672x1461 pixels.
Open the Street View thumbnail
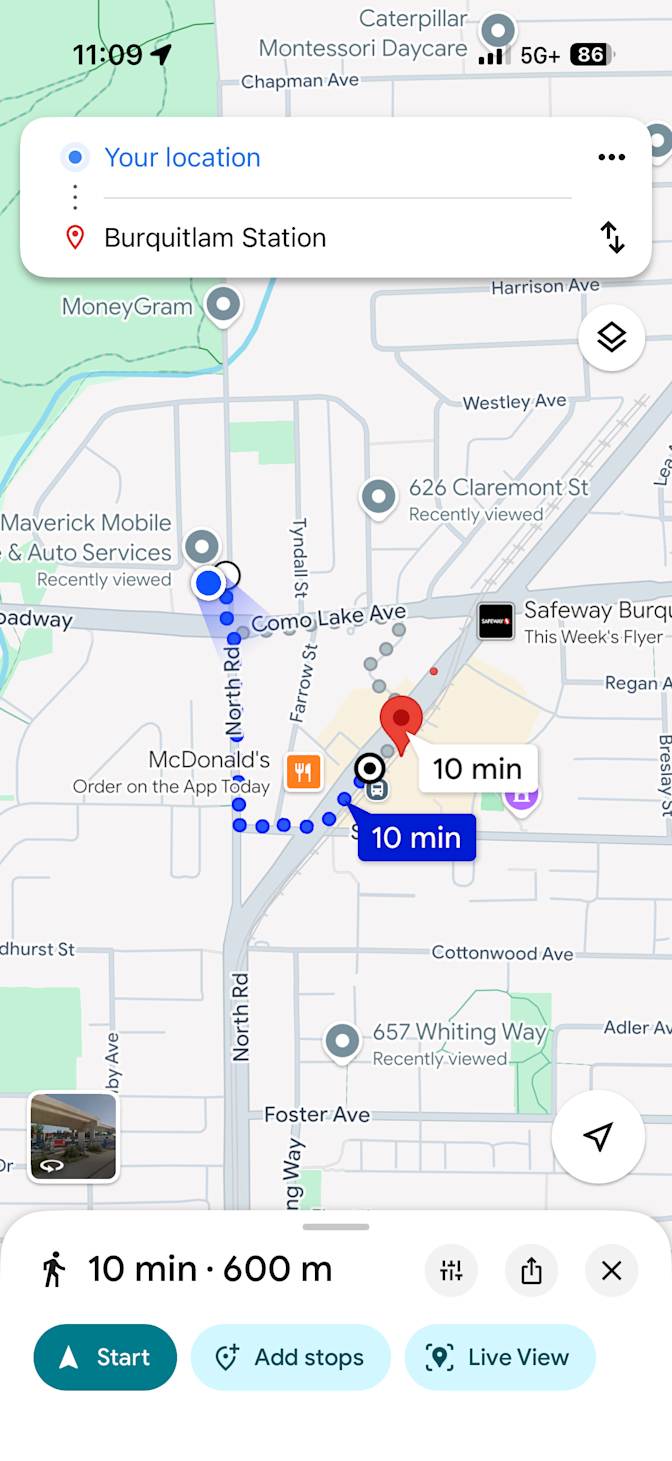(x=73, y=1137)
